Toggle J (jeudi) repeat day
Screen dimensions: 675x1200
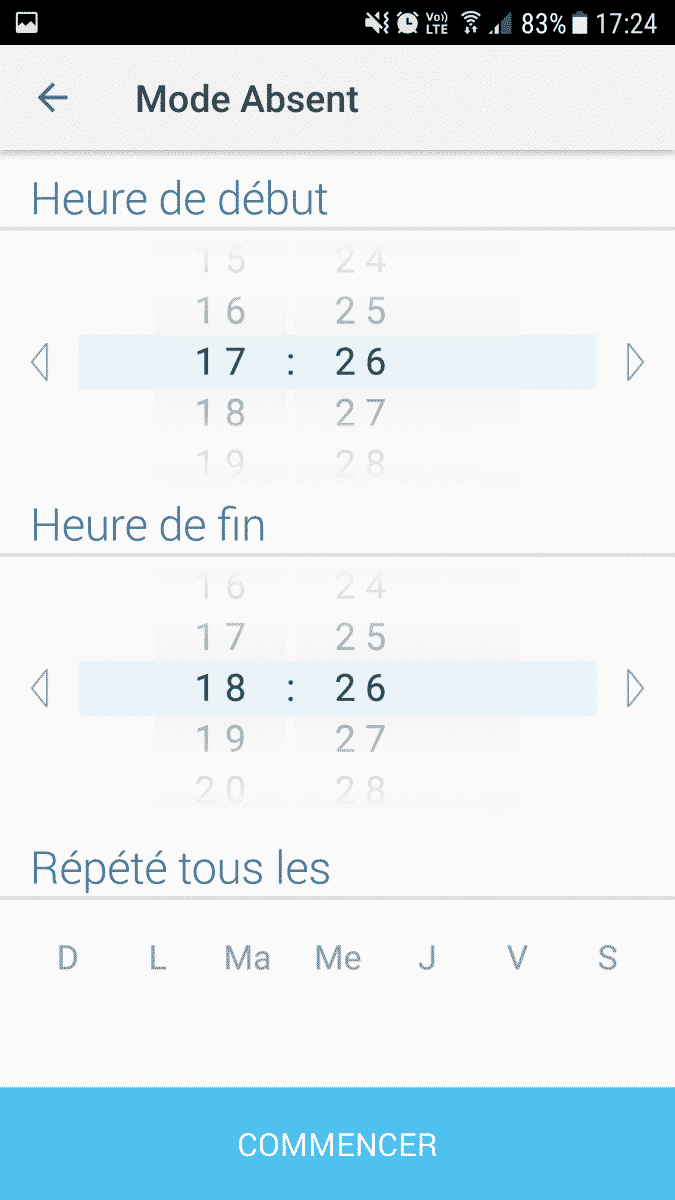pyautogui.click(x=427, y=958)
